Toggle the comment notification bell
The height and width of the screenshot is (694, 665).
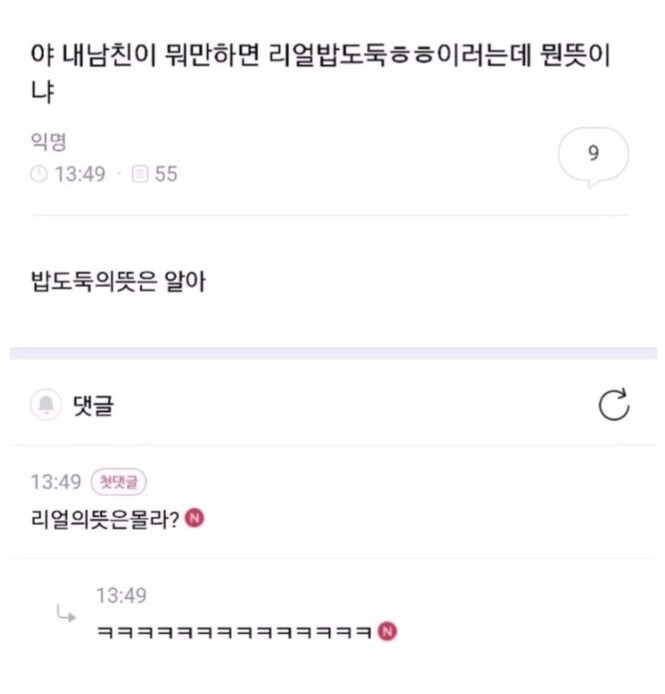[47, 405]
